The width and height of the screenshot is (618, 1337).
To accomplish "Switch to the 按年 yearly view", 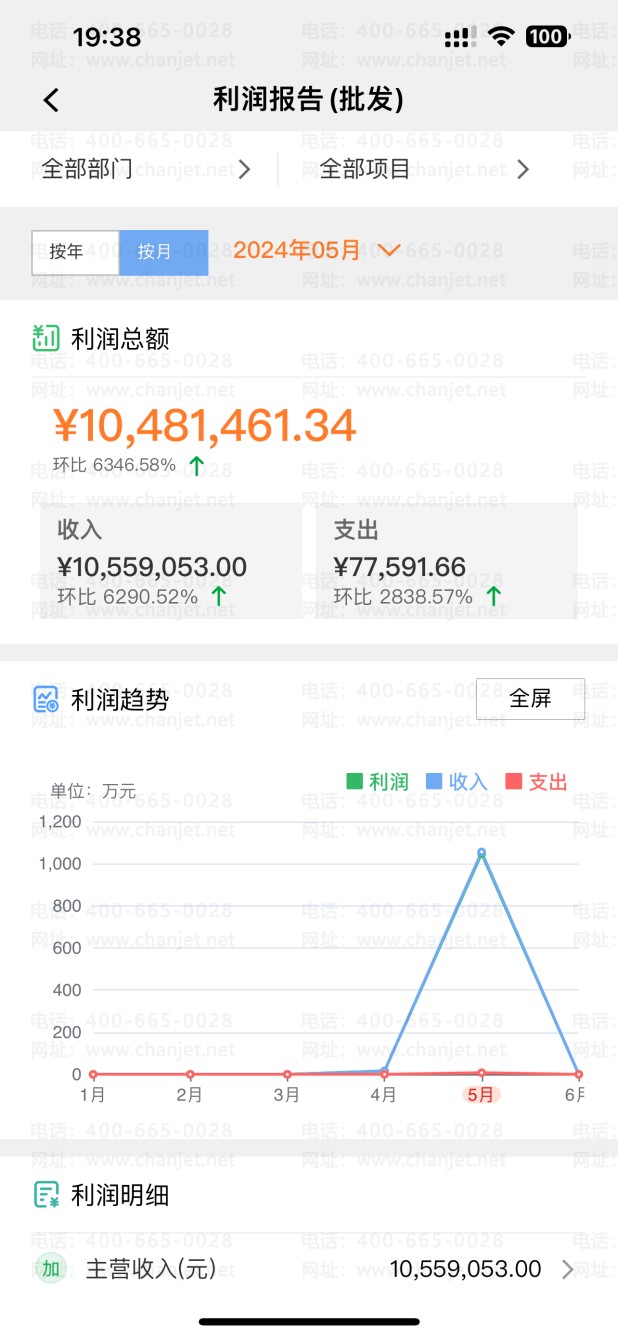I will click(x=75, y=252).
